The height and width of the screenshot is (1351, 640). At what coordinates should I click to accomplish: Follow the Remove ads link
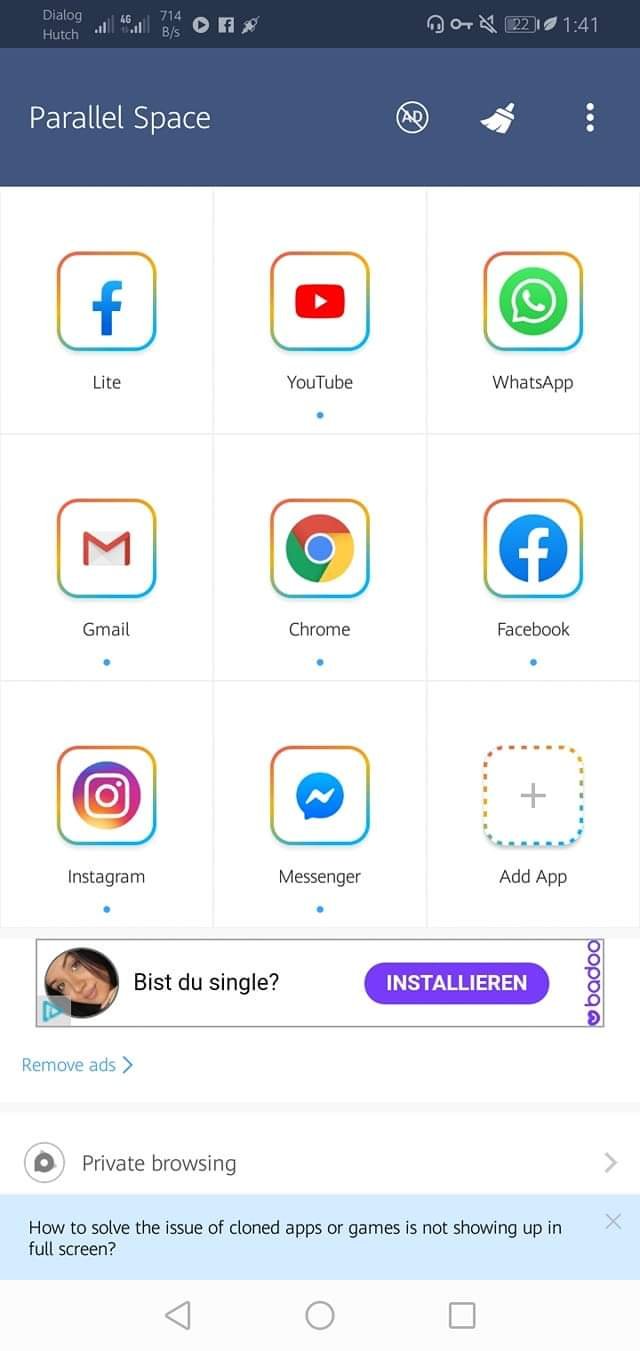click(x=77, y=1065)
